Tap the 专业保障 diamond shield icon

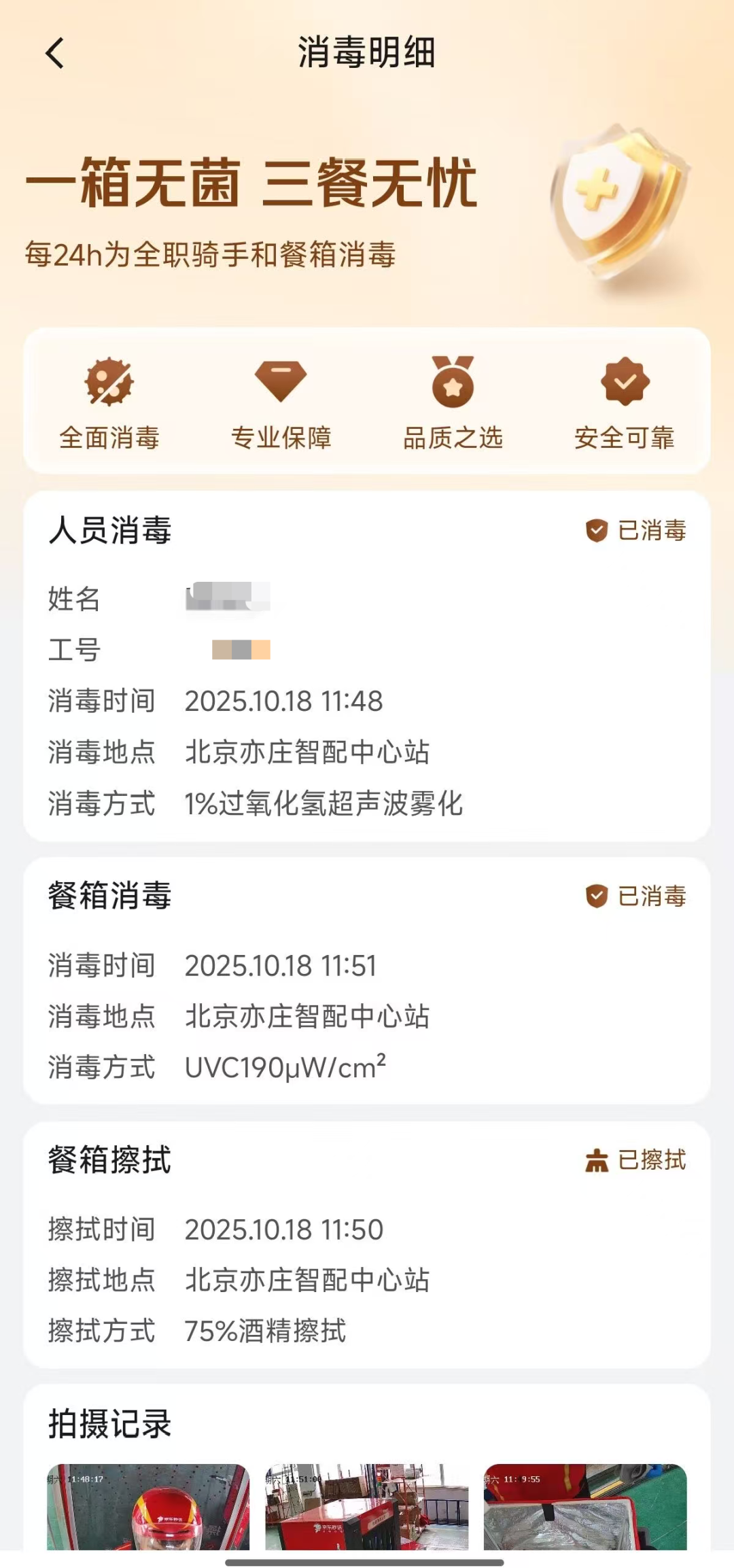pos(281,381)
